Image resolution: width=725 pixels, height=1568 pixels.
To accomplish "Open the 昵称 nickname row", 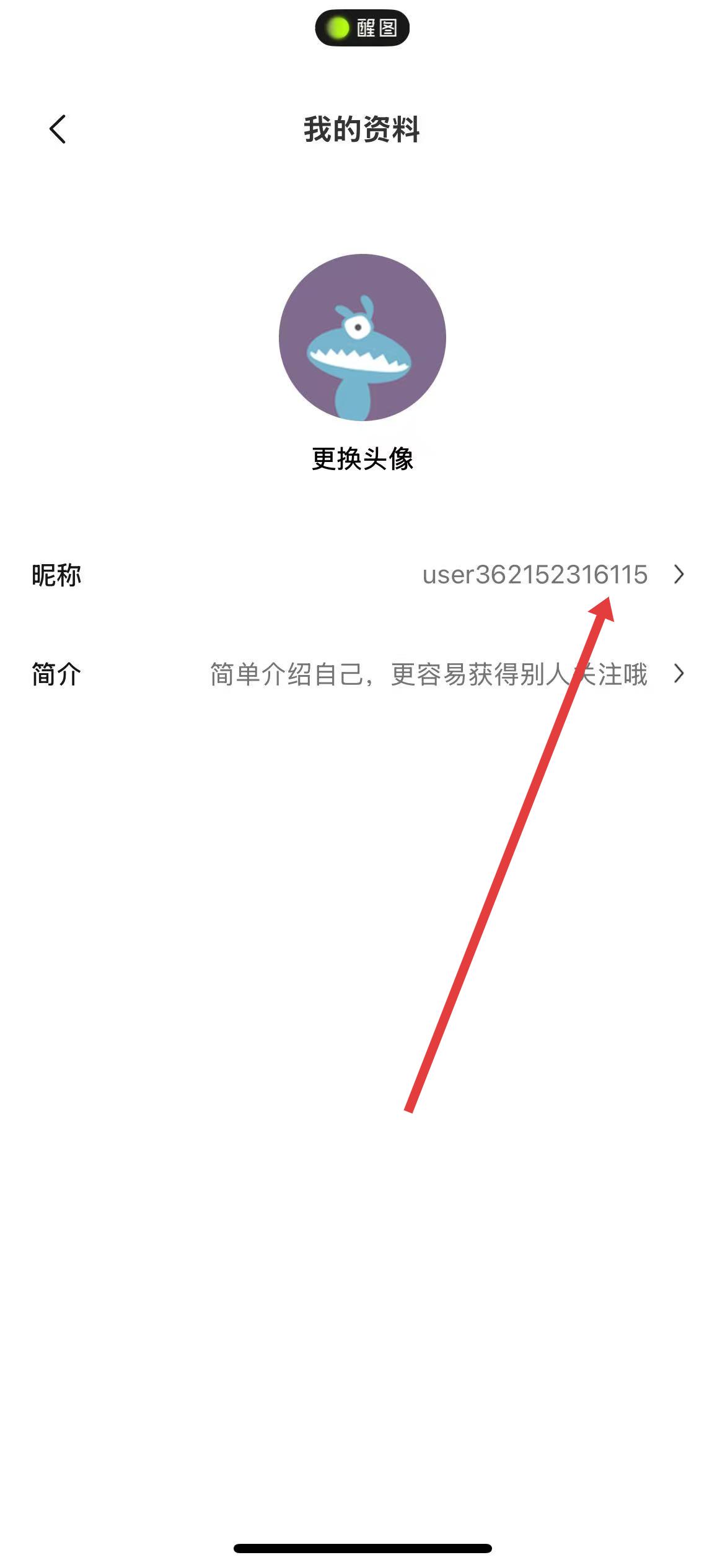I will click(x=362, y=575).
